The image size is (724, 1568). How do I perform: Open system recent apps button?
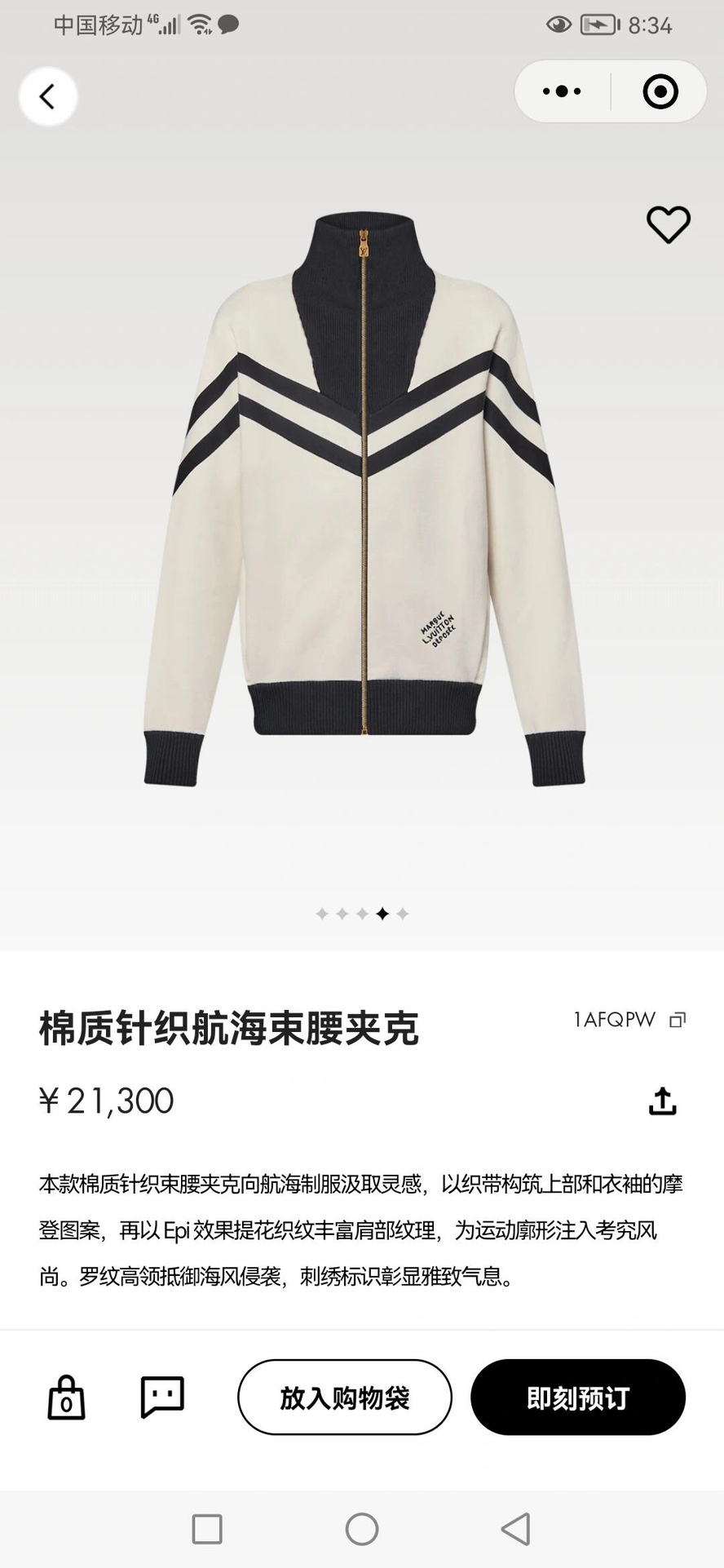click(207, 1529)
